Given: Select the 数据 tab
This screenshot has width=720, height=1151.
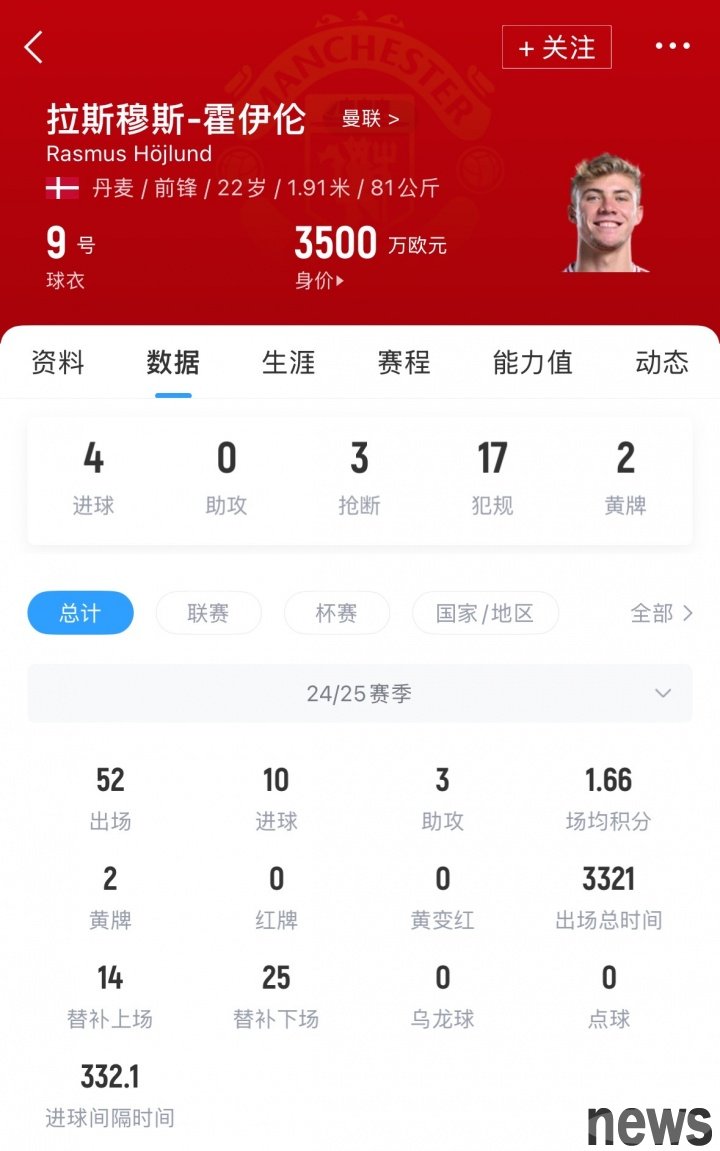Looking at the screenshot, I should coord(173,362).
